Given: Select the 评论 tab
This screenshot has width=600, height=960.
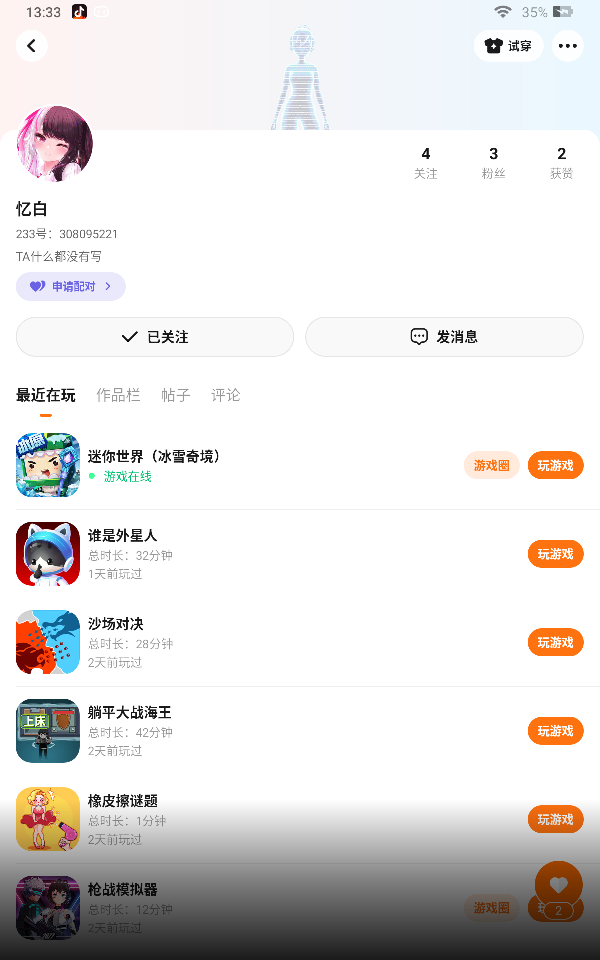Looking at the screenshot, I should coord(226,395).
